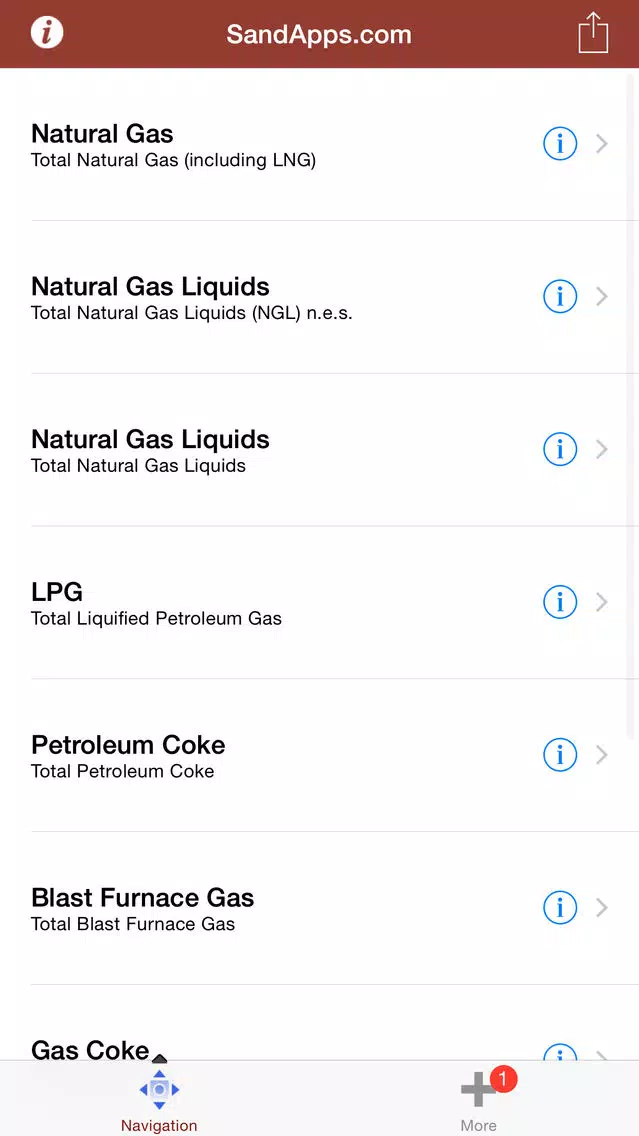This screenshot has width=639, height=1136.
Task: Open the Gas Coke row
Action: pos(320,1023)
